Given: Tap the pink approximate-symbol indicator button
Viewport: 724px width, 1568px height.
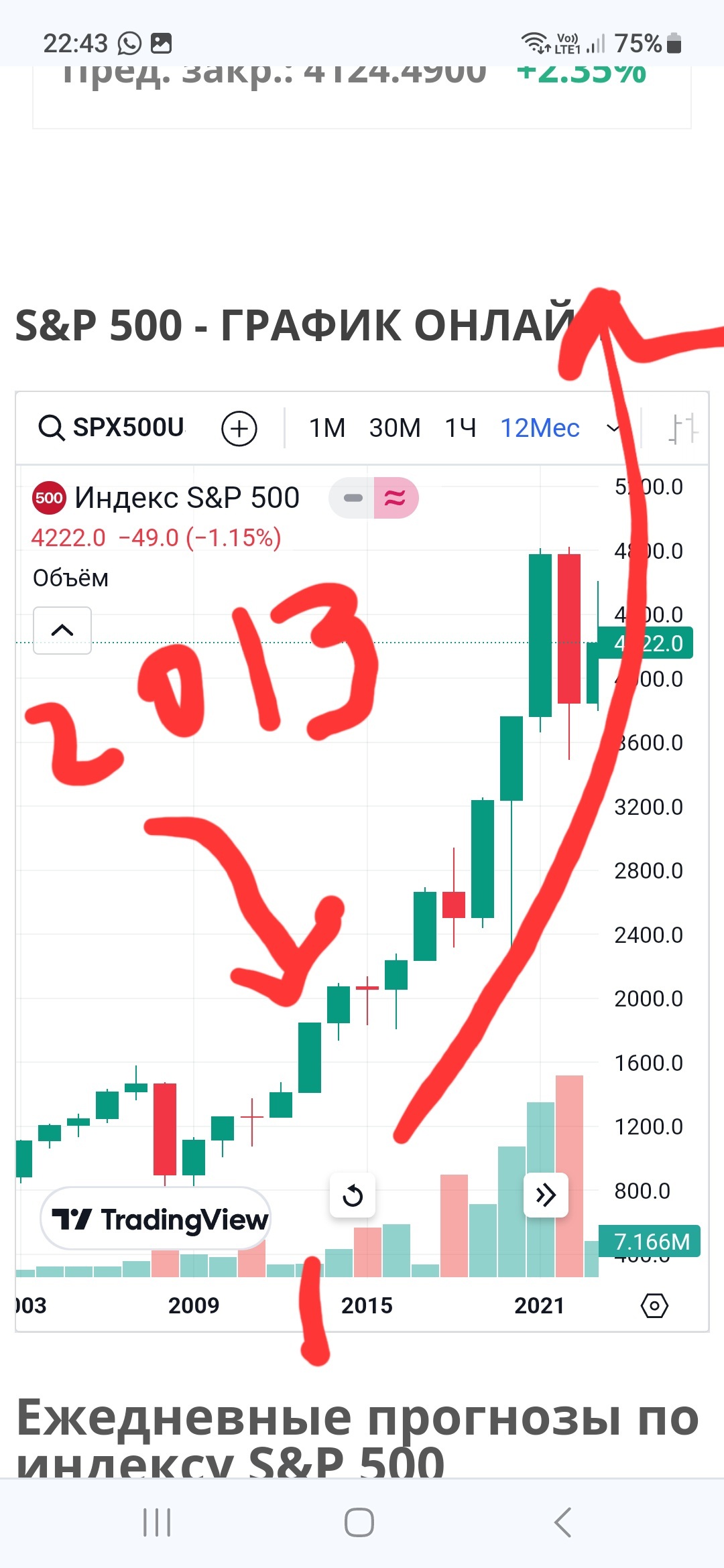Looking at the screenshot, I should (396, 498).
